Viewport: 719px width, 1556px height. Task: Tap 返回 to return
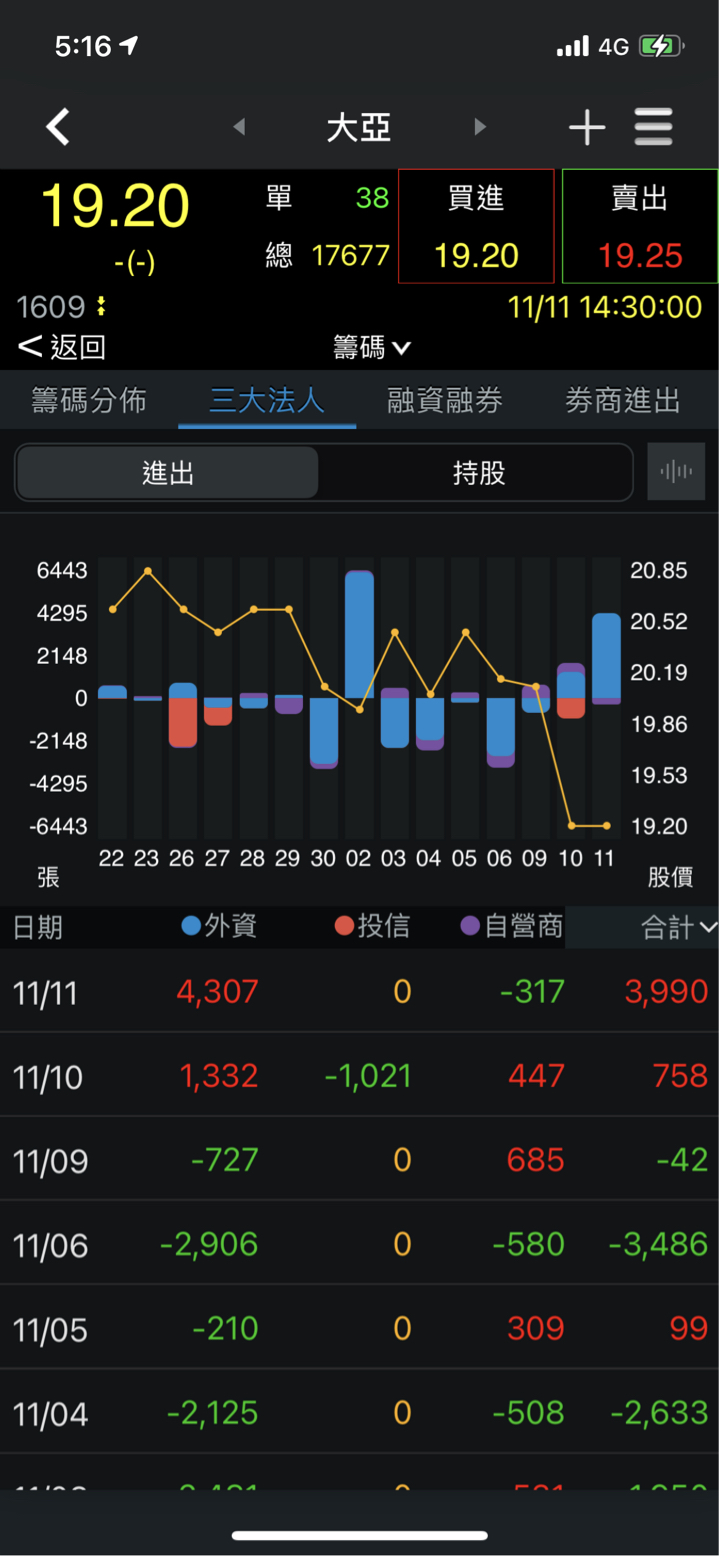pyautogui.click(x=62, y=347)
